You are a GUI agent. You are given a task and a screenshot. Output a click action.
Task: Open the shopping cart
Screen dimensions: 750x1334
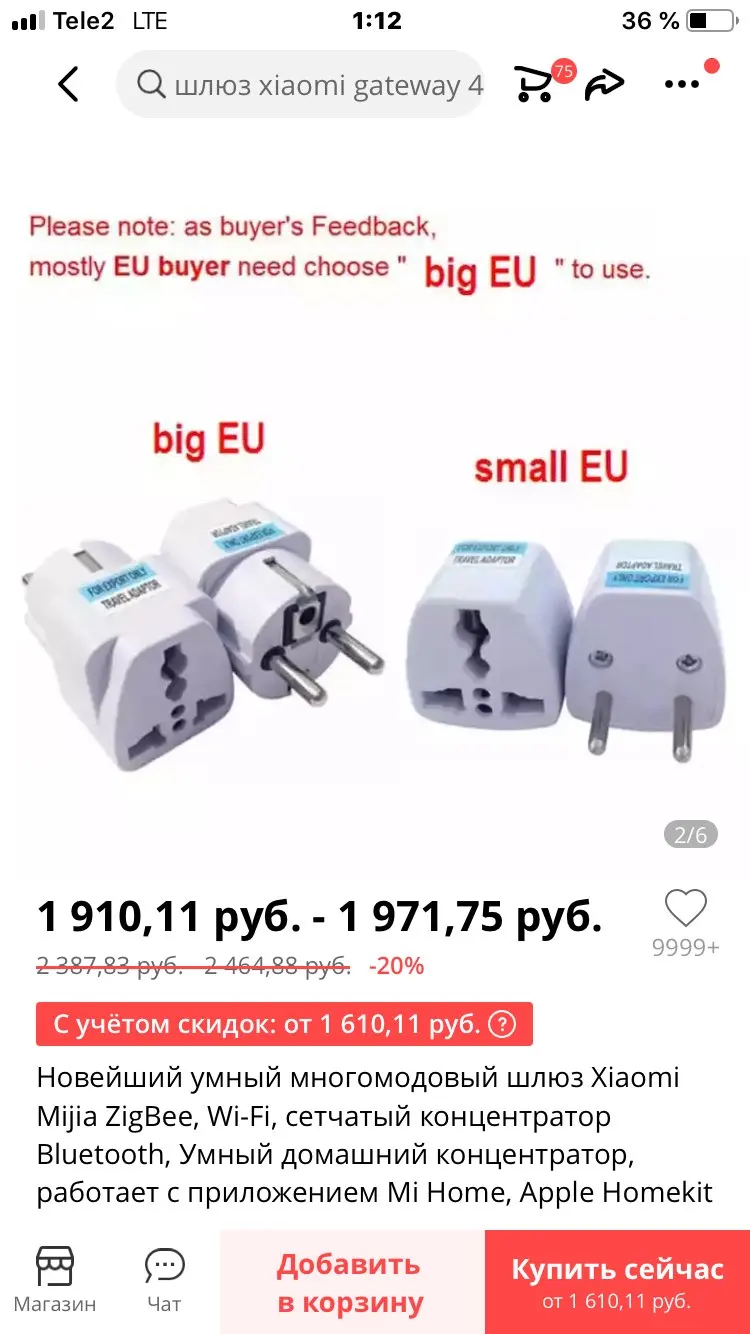(x=536, y=84)
